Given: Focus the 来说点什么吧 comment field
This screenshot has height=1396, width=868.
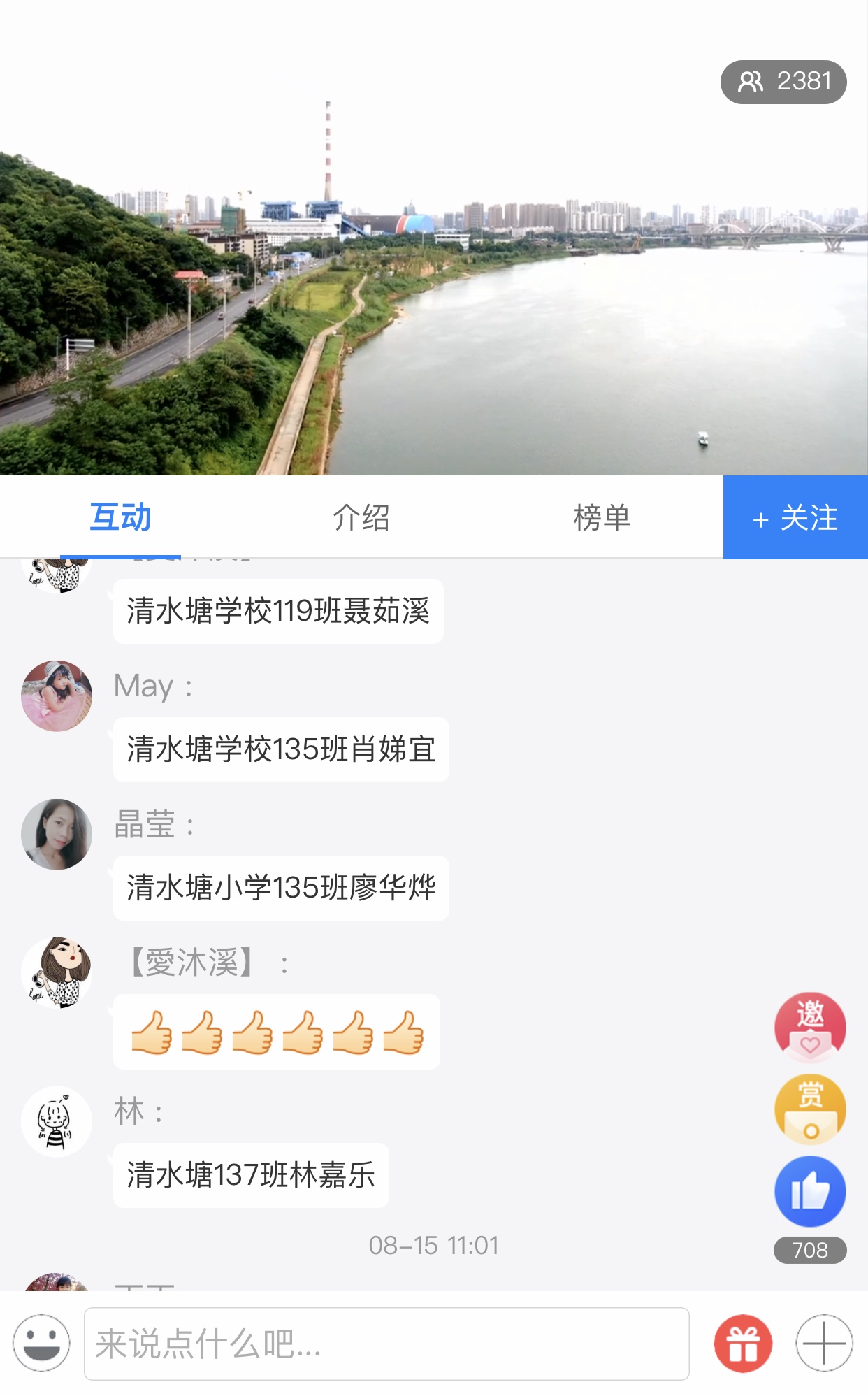Looking at the screenshot, I should 386,1344.
